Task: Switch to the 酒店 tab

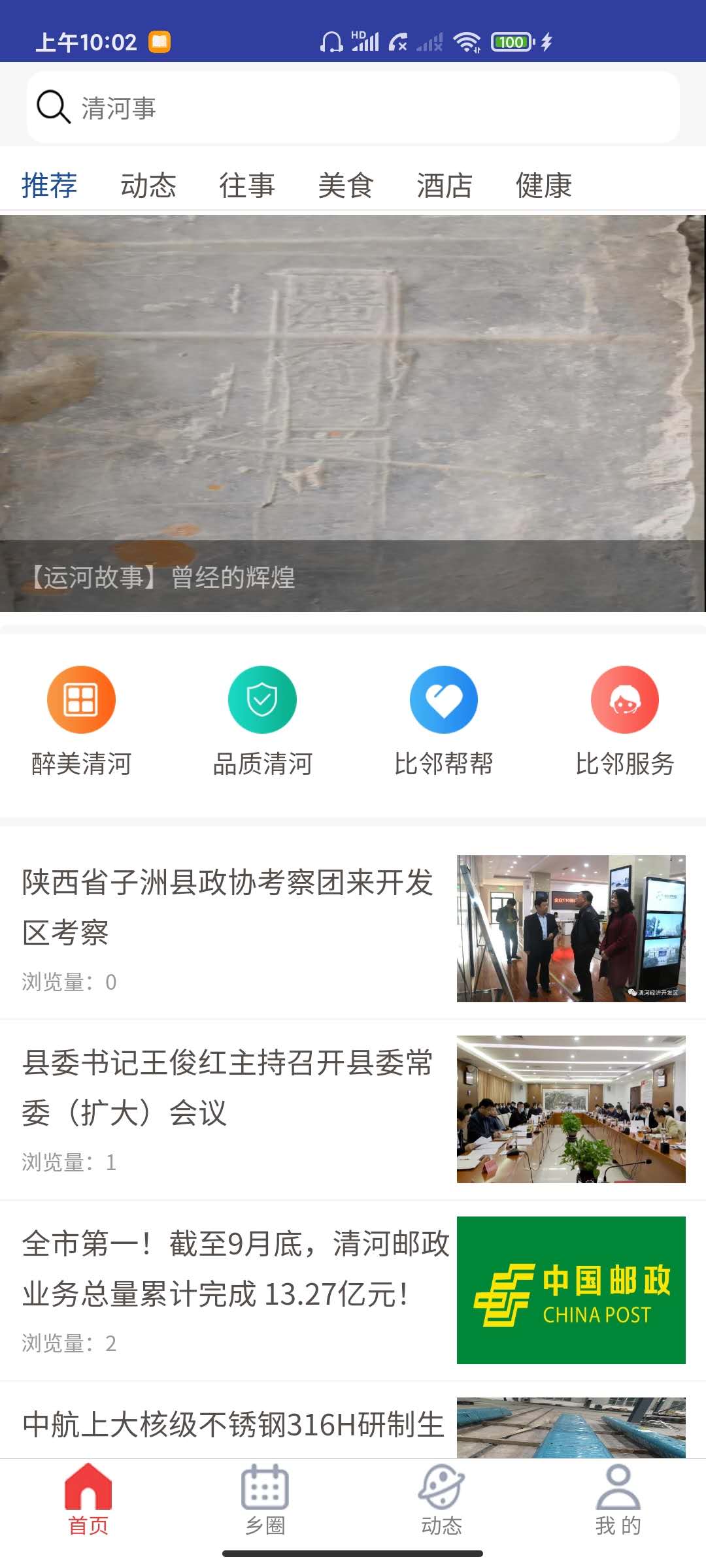Action: (x=445, y=186)
